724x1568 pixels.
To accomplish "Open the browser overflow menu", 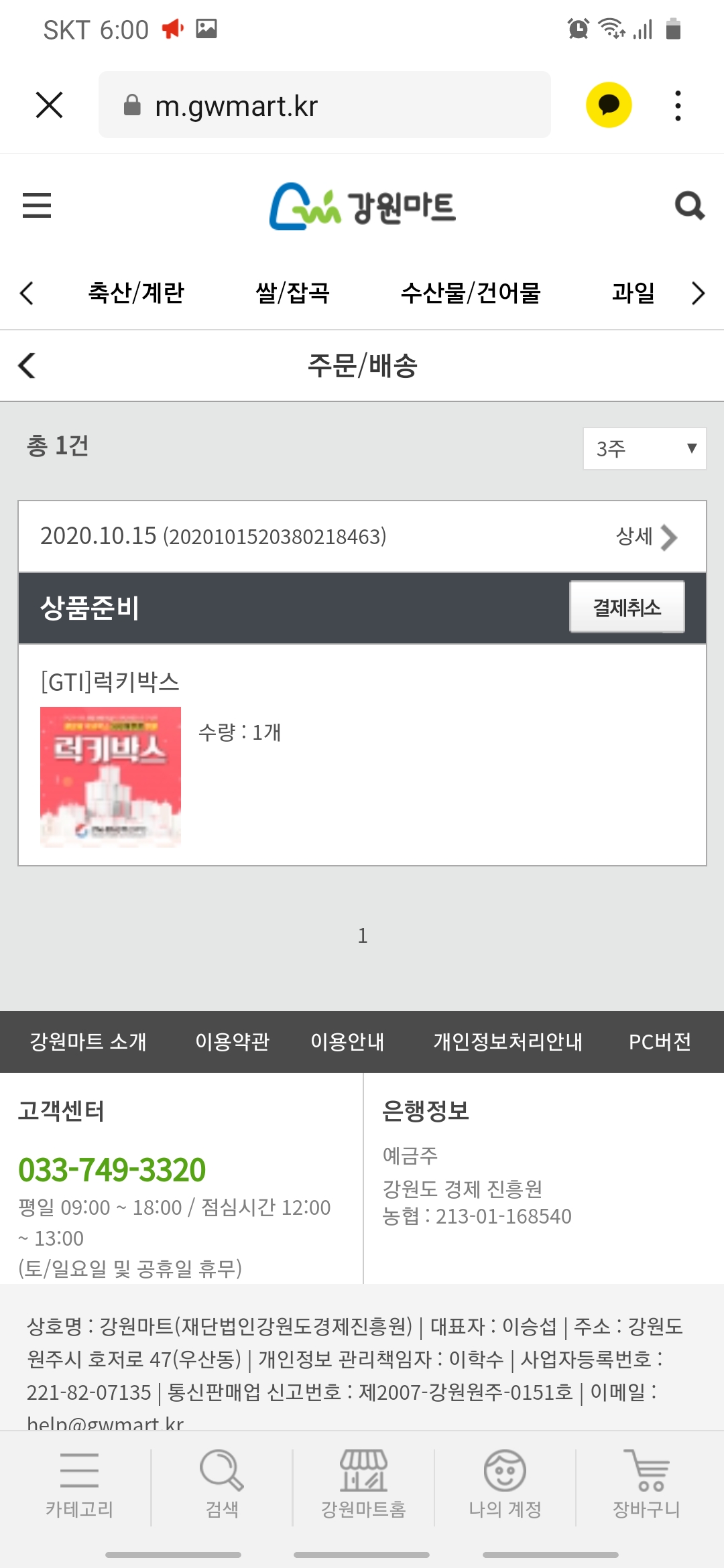I will click(678, 105).
